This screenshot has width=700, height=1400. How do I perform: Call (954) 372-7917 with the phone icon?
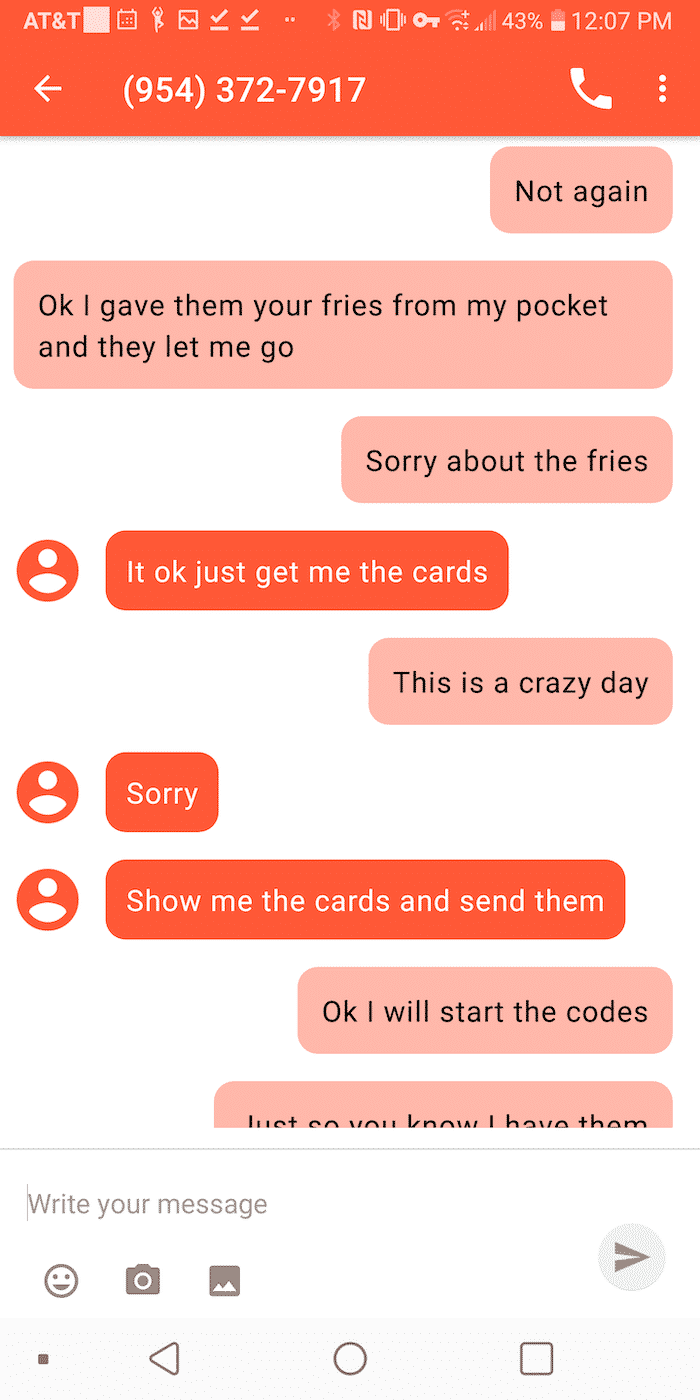tap(591, 89)
